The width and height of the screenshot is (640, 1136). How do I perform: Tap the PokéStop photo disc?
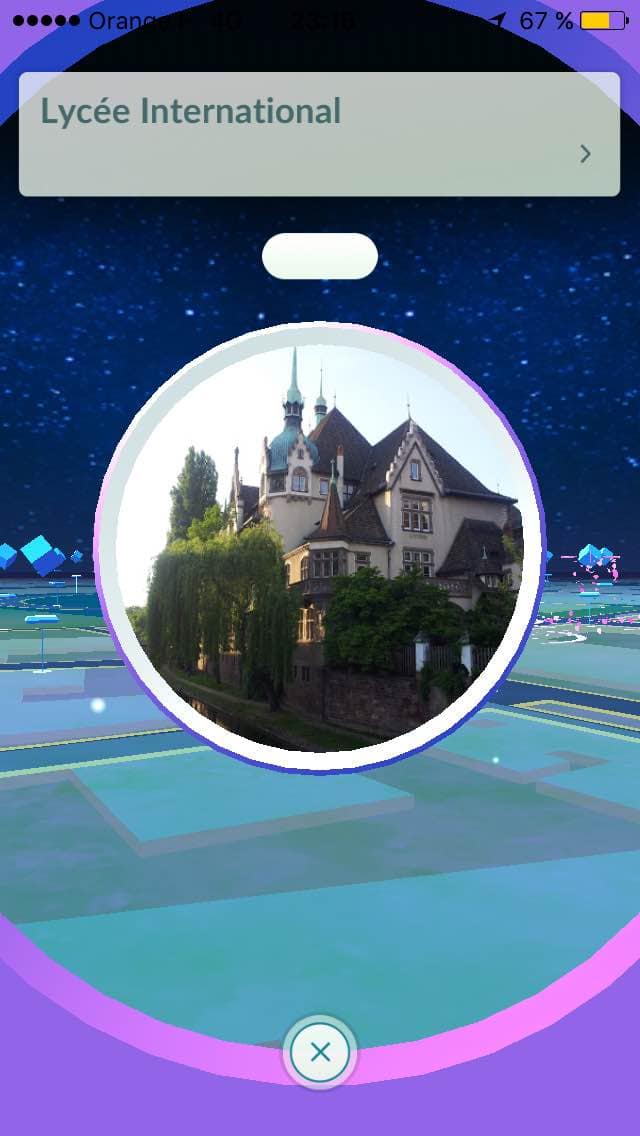tap(320, 547)
